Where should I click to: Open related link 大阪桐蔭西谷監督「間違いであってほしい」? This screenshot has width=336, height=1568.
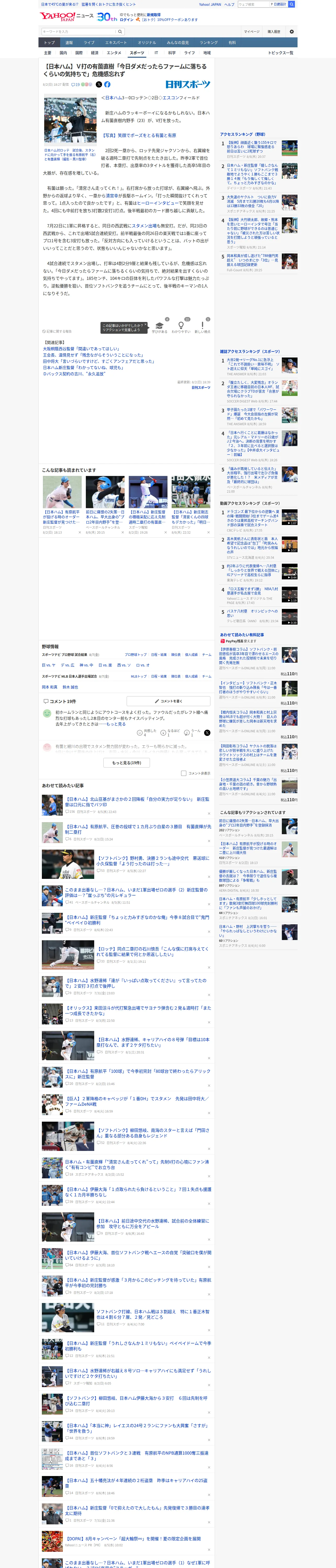click(x=81, y=349)
